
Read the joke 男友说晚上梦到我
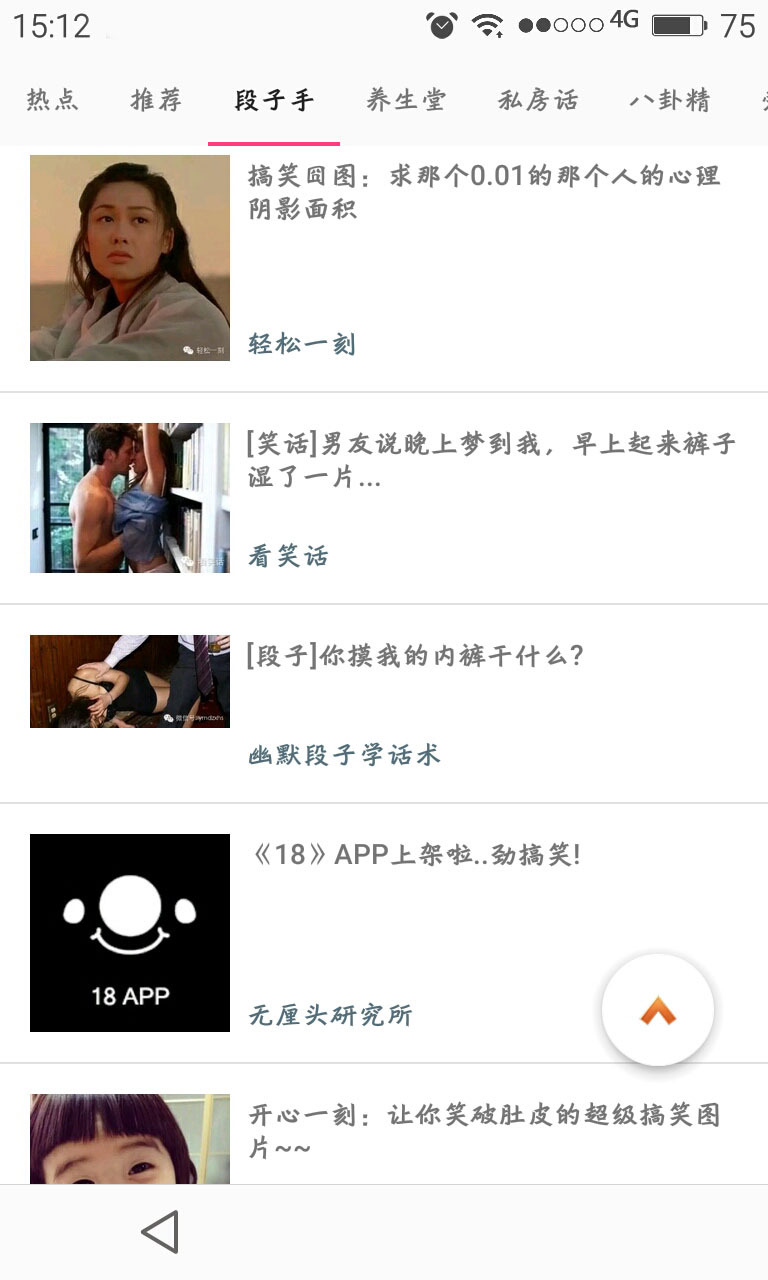pyautogui.click(x=491, y=460)
